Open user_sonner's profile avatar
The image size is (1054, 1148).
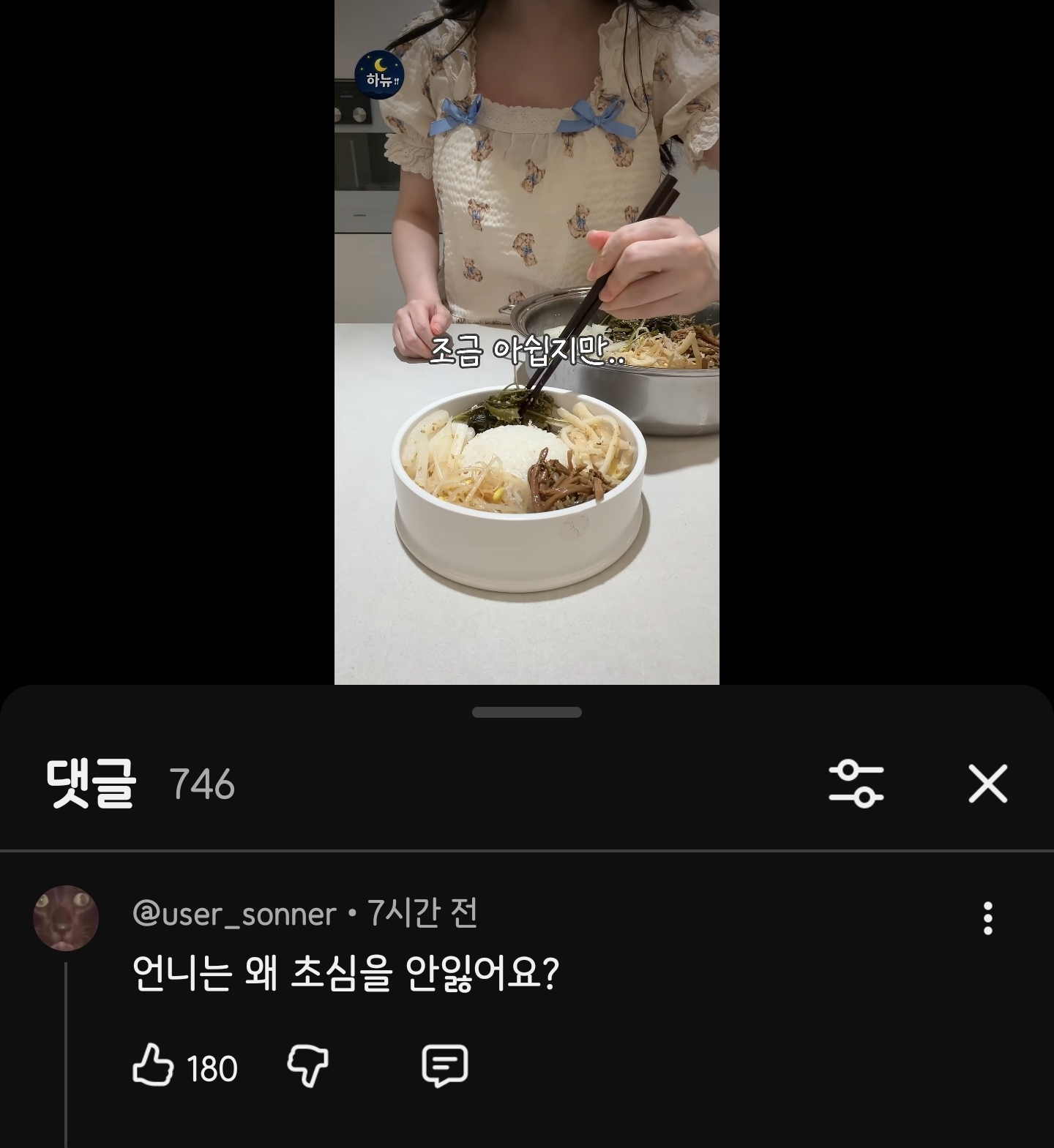coord(66,918)
